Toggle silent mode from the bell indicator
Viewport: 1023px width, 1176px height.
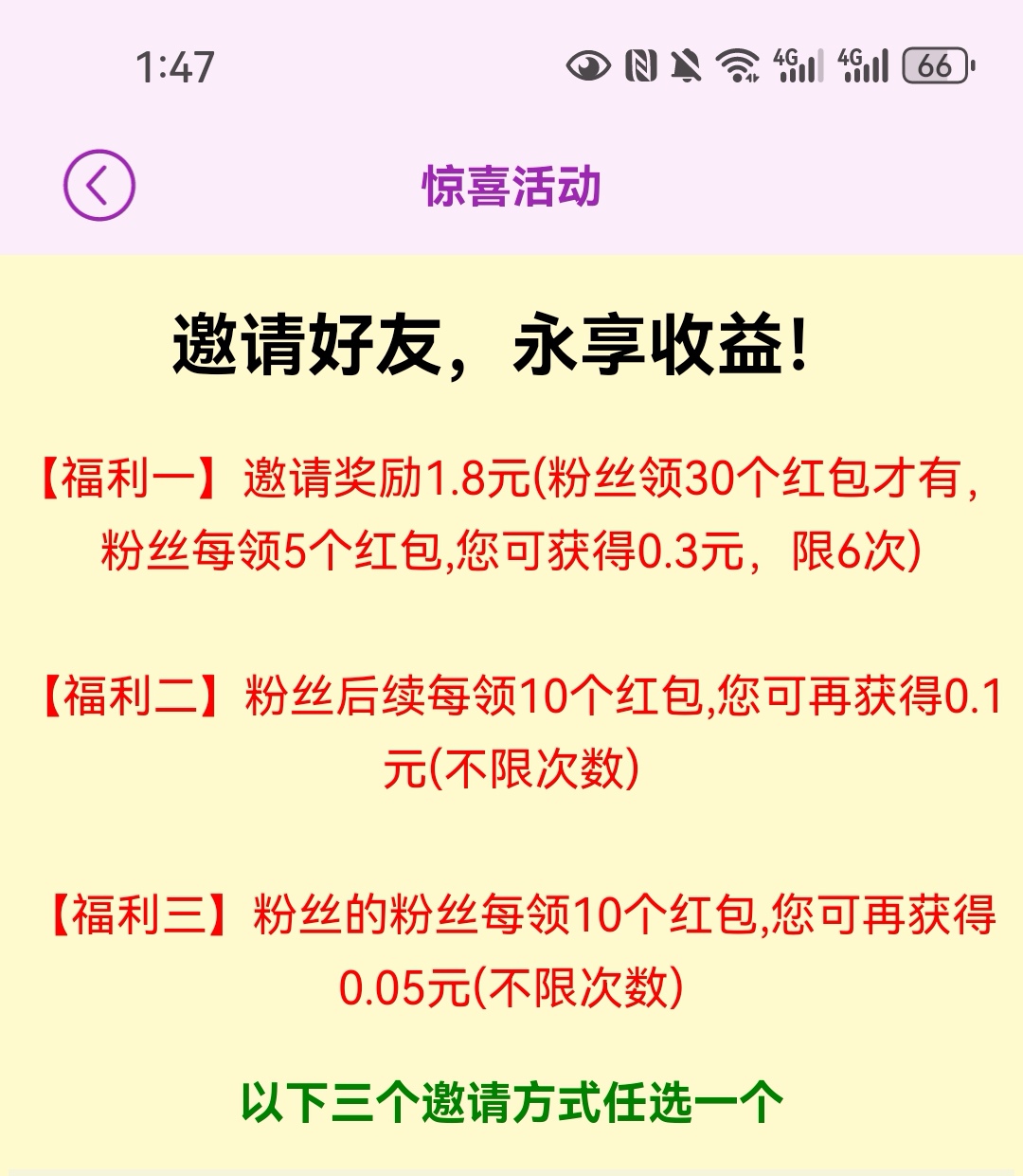pos(686,64)
